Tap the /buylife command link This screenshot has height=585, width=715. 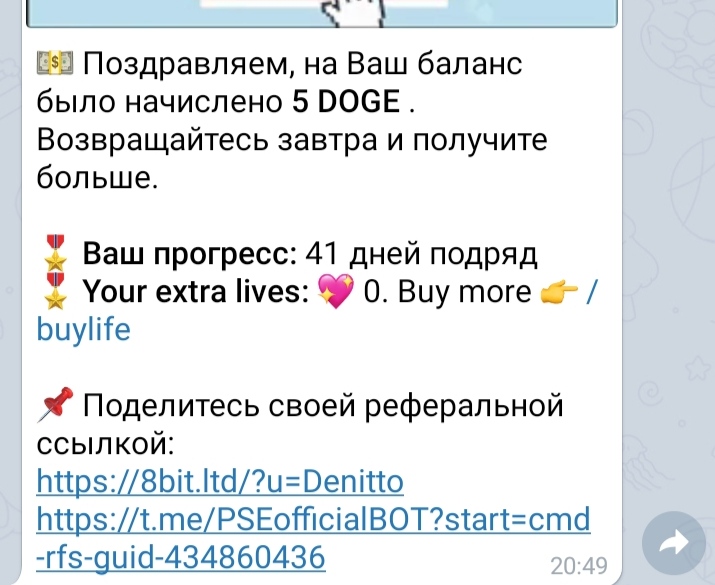coord(84,329)
